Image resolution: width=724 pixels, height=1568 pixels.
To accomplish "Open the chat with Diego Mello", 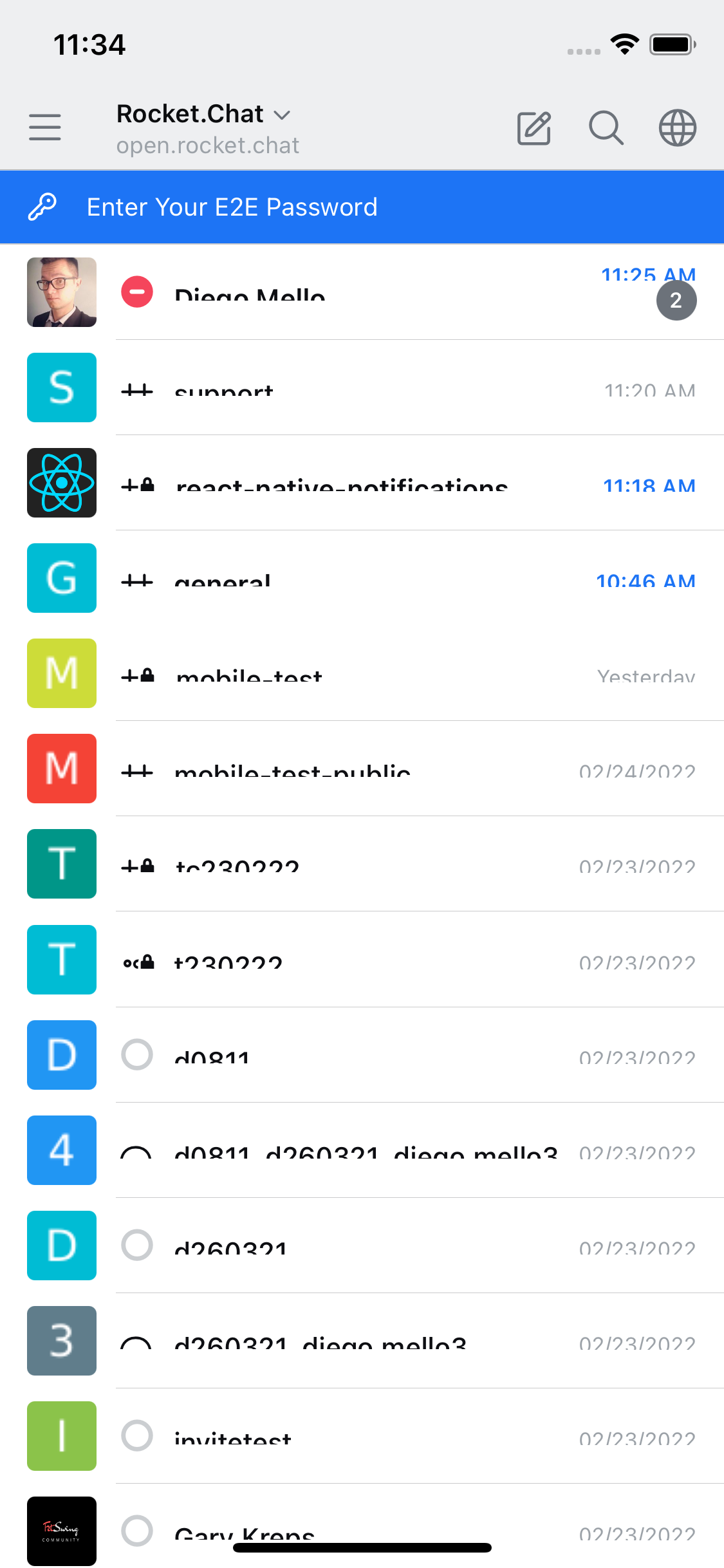I will tap(386, 293).
